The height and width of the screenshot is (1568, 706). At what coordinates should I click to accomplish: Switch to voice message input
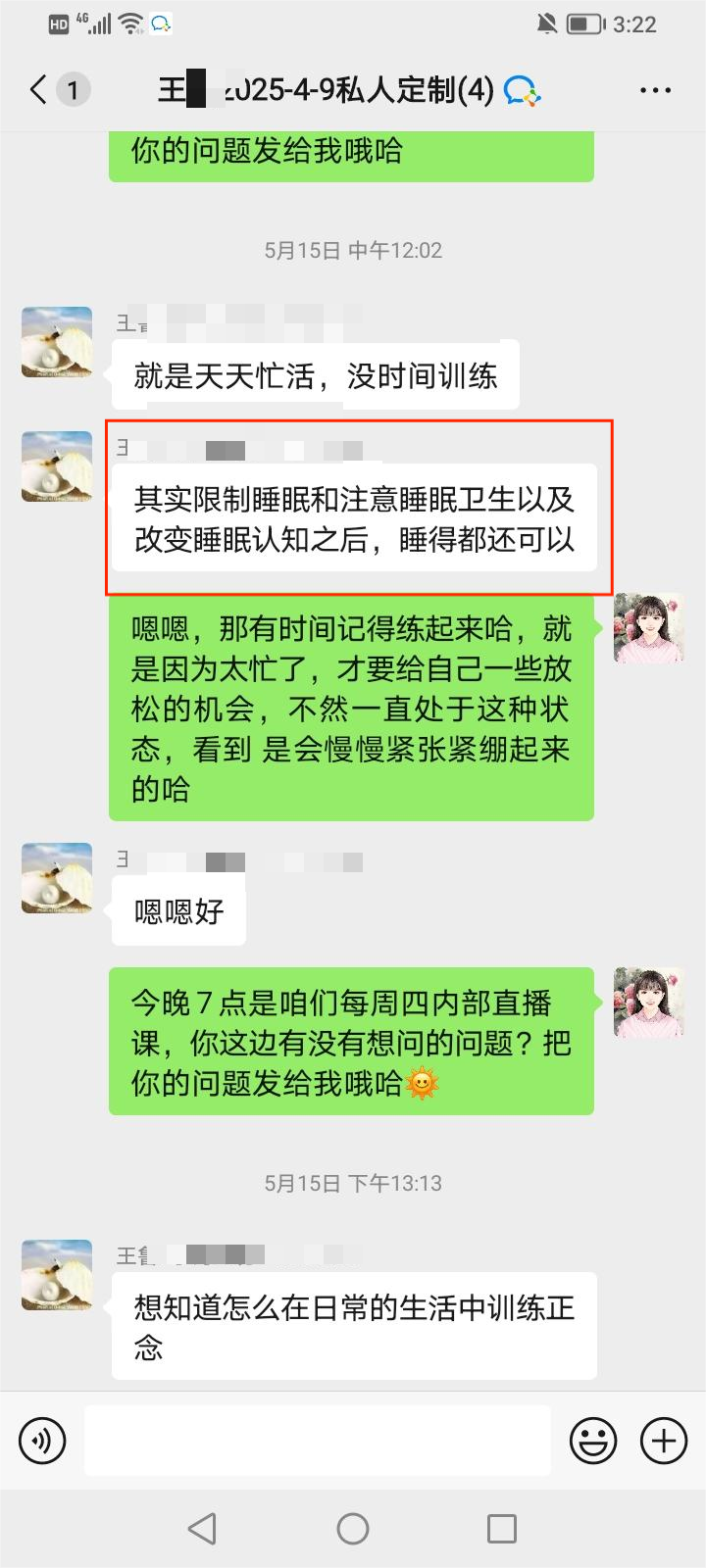click(42, 1441)
